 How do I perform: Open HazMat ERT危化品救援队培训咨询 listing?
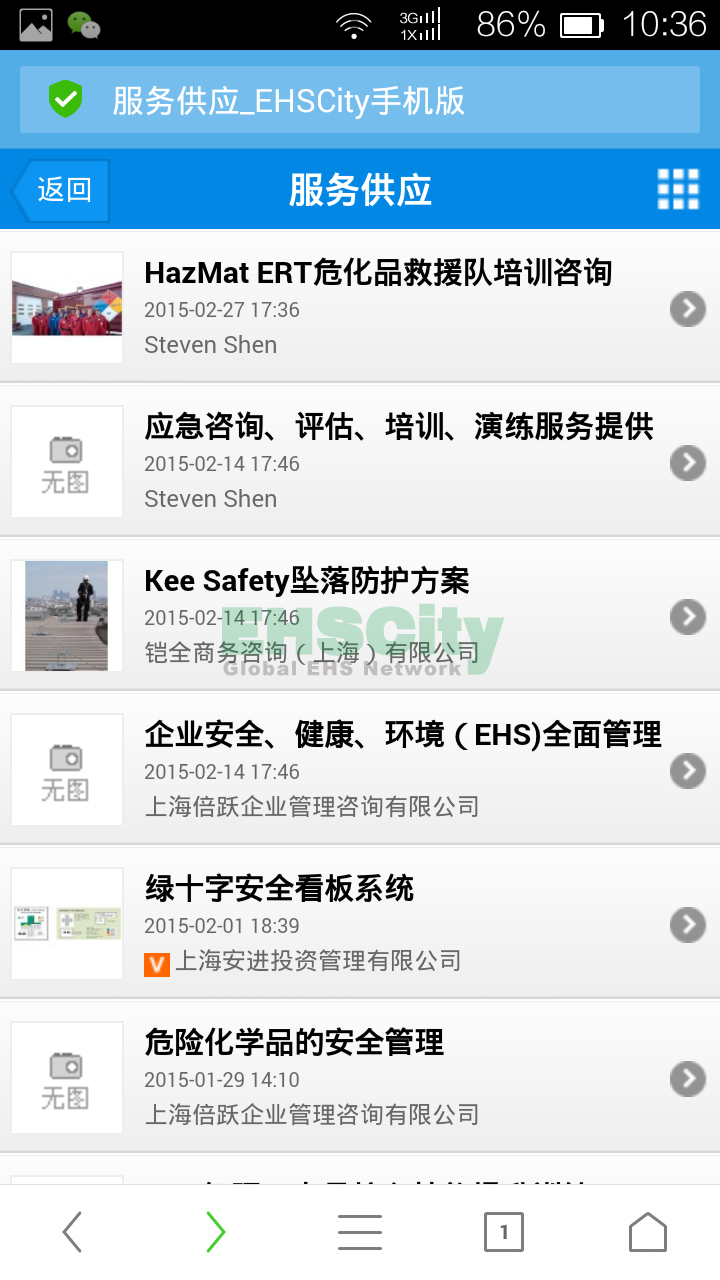pyautogui.click(x=378, y=273)
